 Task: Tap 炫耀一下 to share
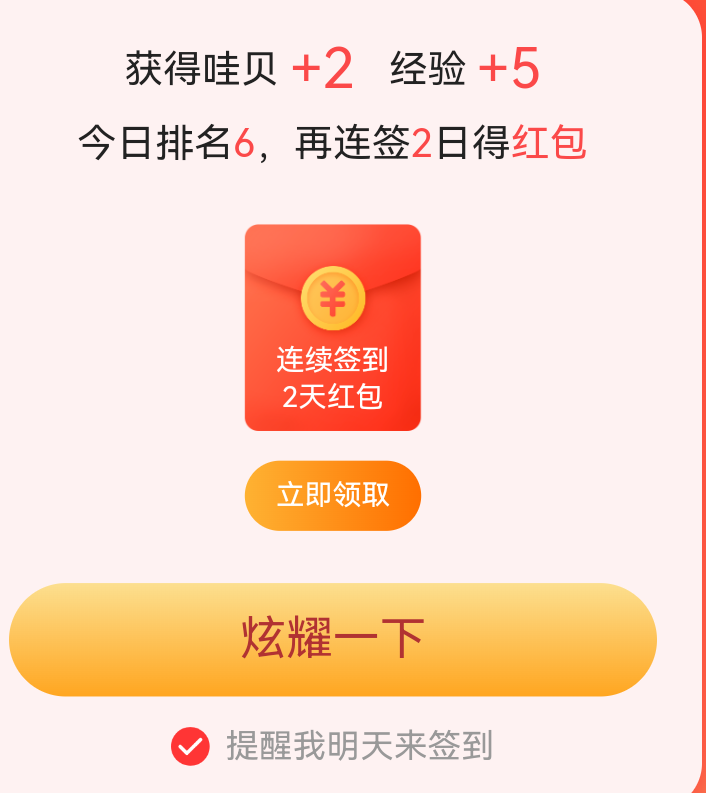coord(332,639)
